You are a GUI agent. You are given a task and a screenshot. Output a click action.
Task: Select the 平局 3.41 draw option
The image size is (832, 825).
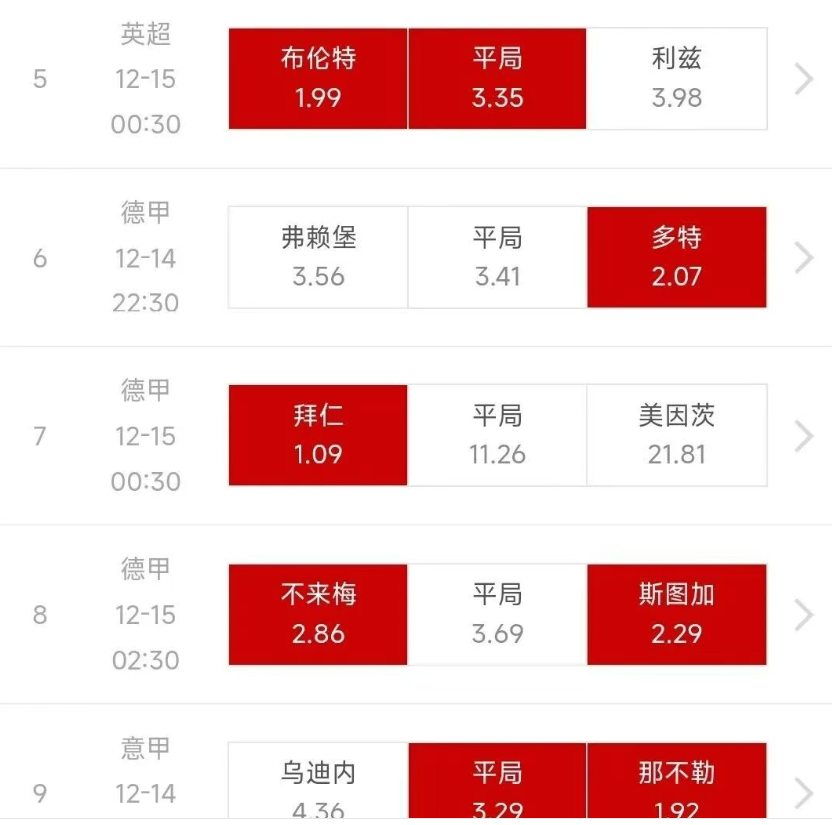point(497,257)
